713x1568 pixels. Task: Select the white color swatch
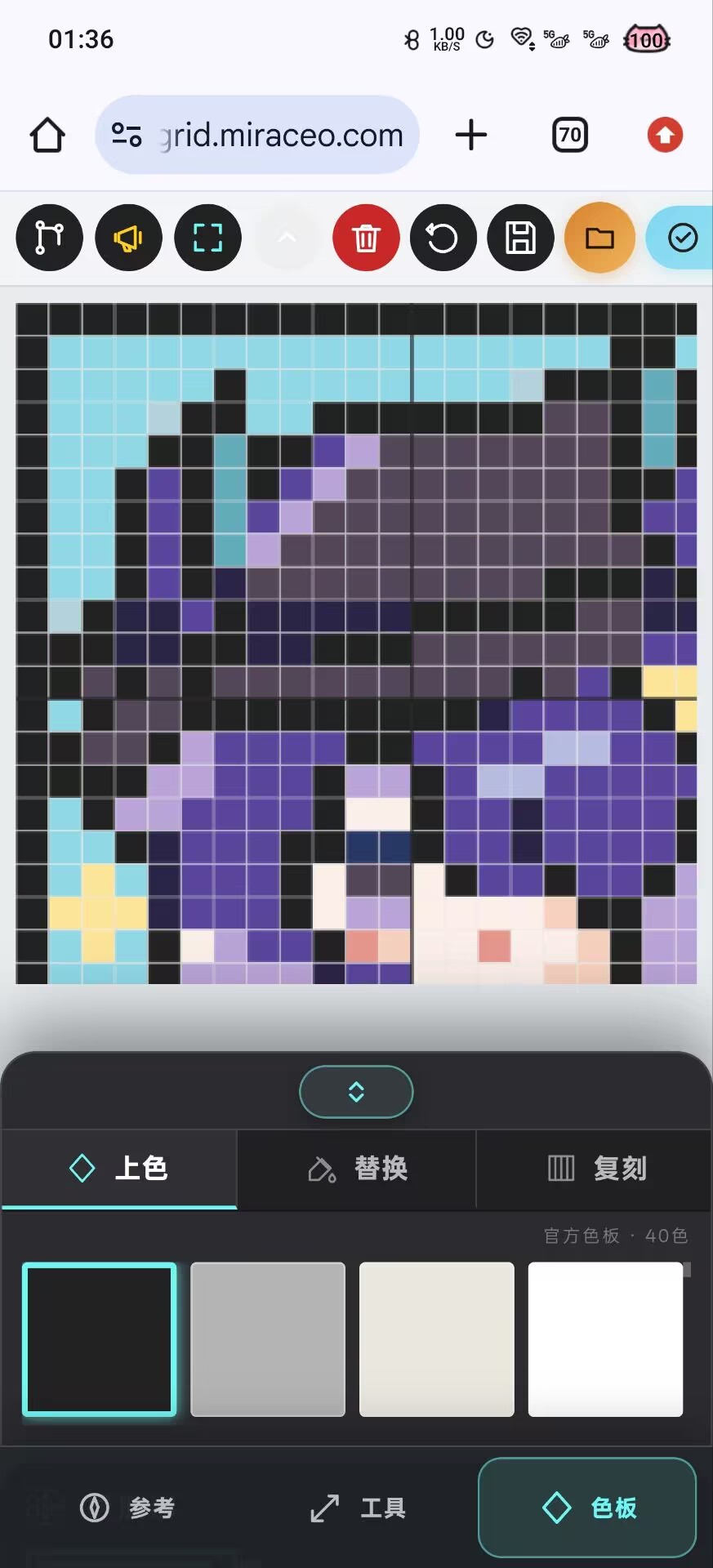pos(605,1339)
